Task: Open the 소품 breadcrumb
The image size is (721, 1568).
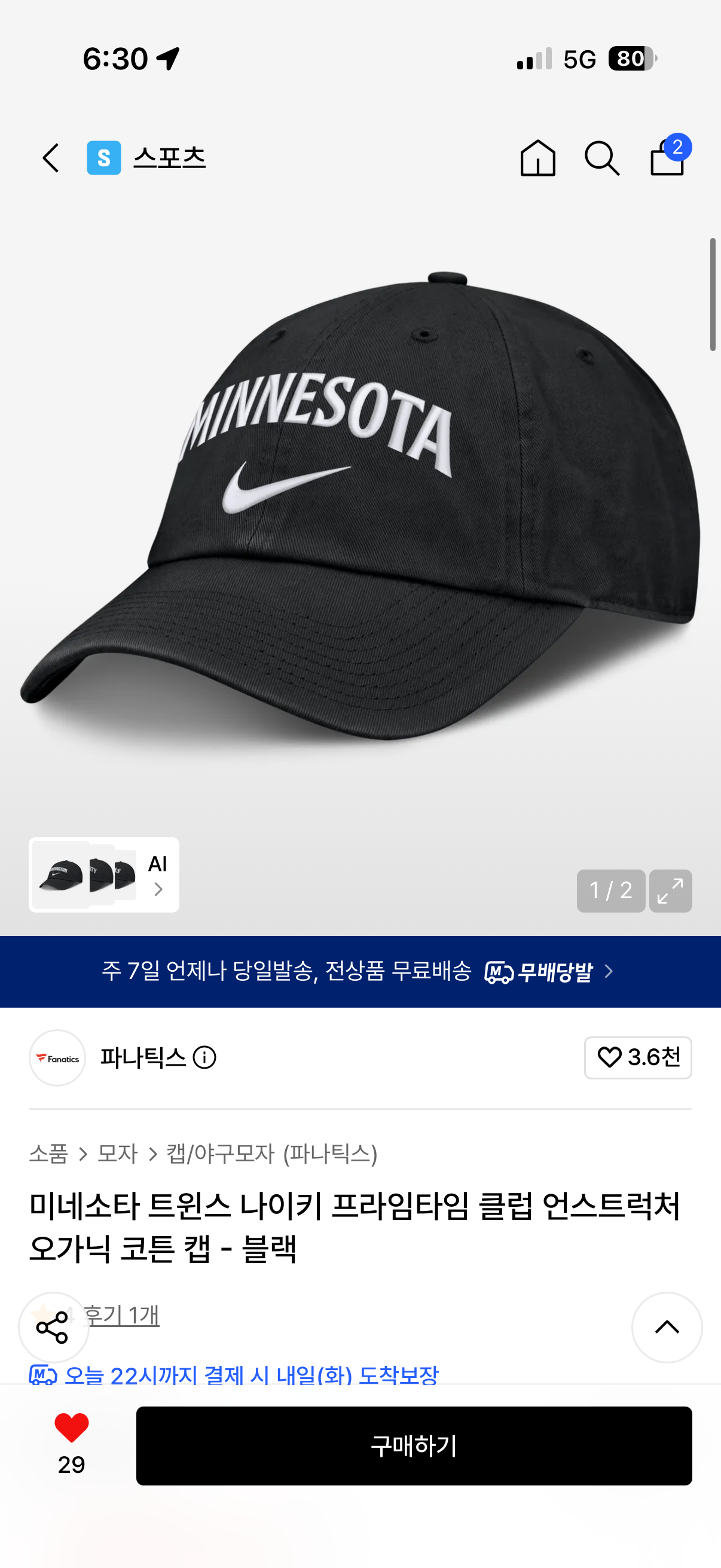Action: [x=48, y=1154]
